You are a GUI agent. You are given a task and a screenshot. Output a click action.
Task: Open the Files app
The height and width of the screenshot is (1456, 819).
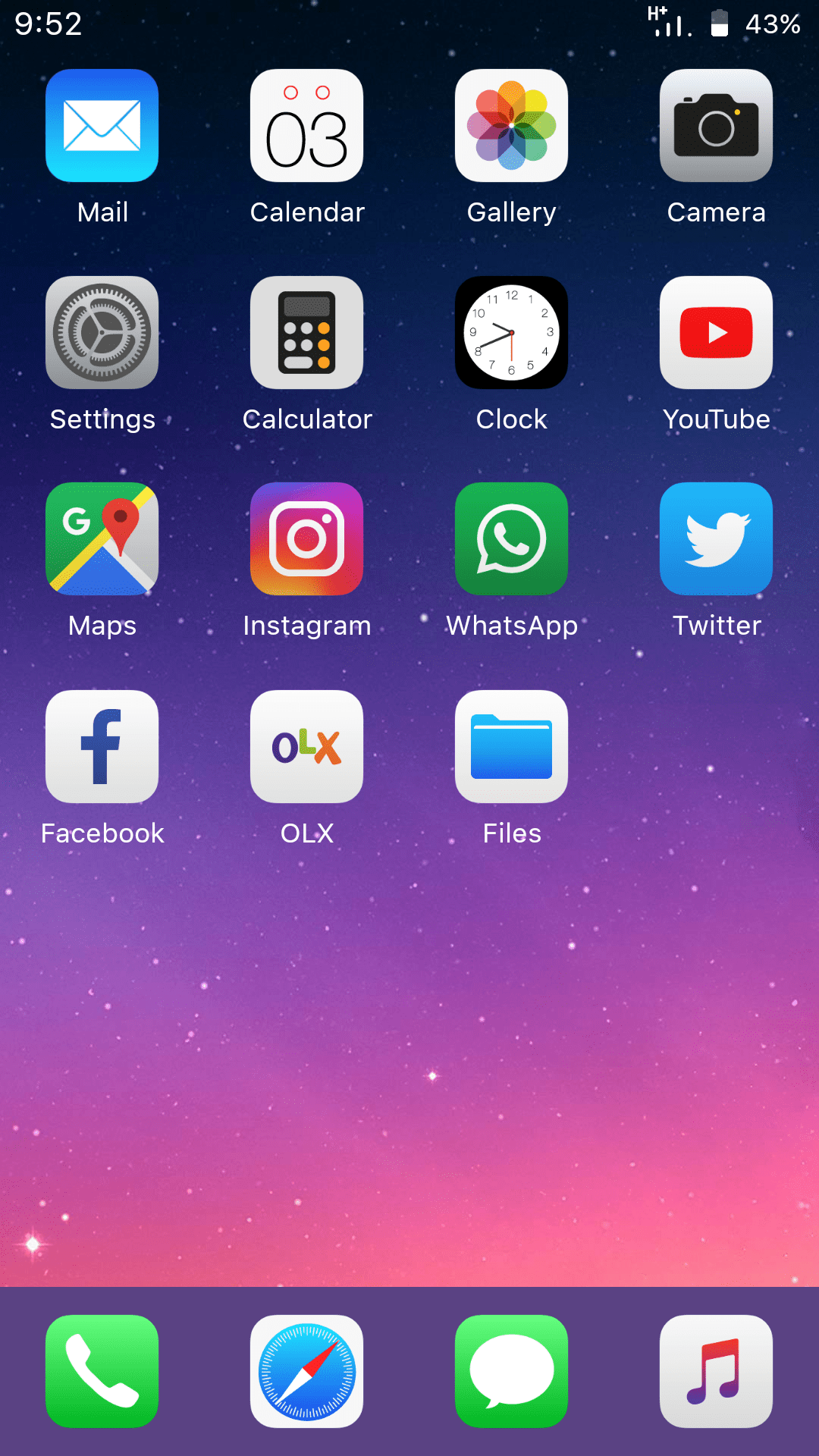tap(511, 746)
